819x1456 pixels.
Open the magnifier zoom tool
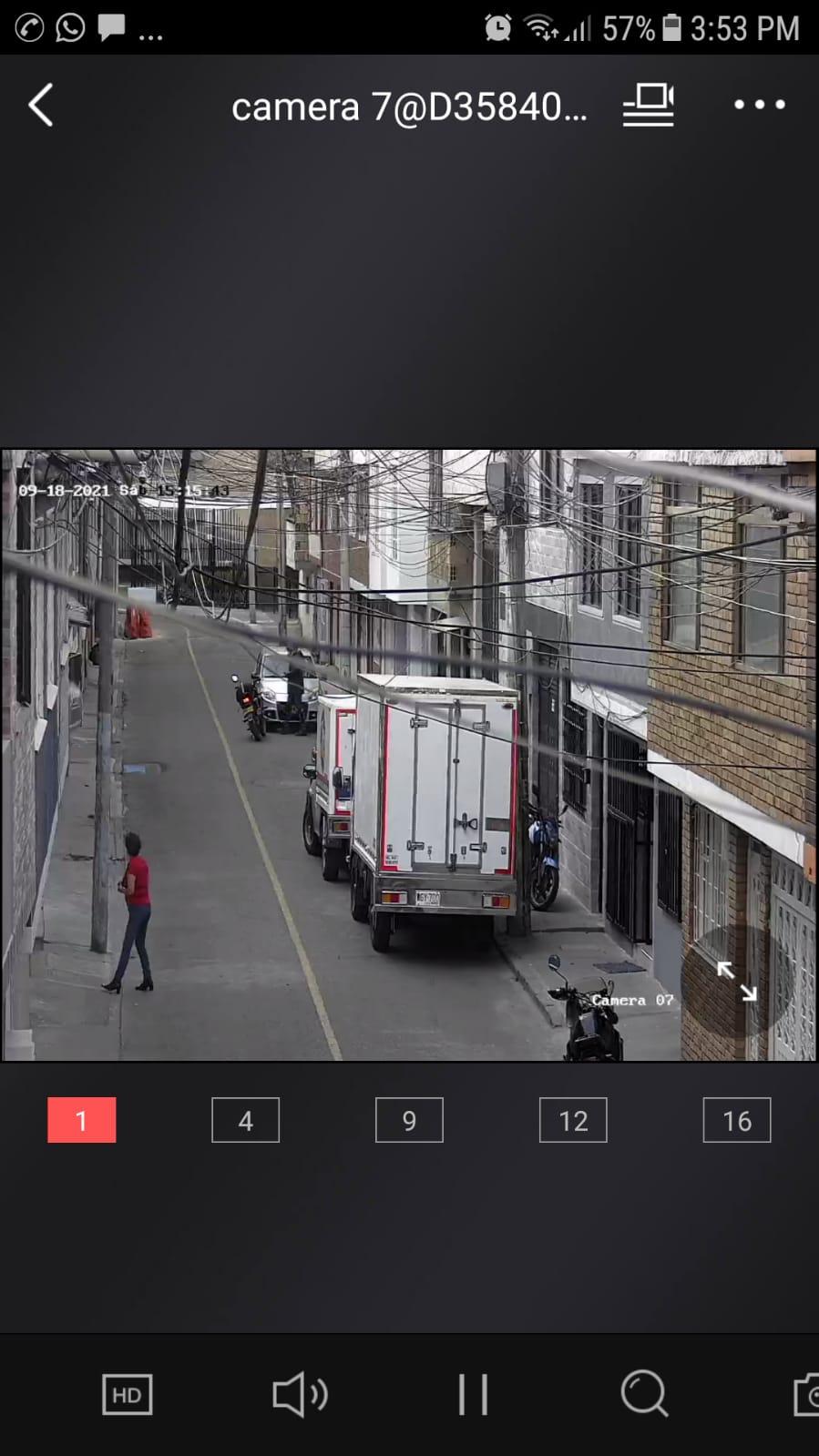point(644,1394)
